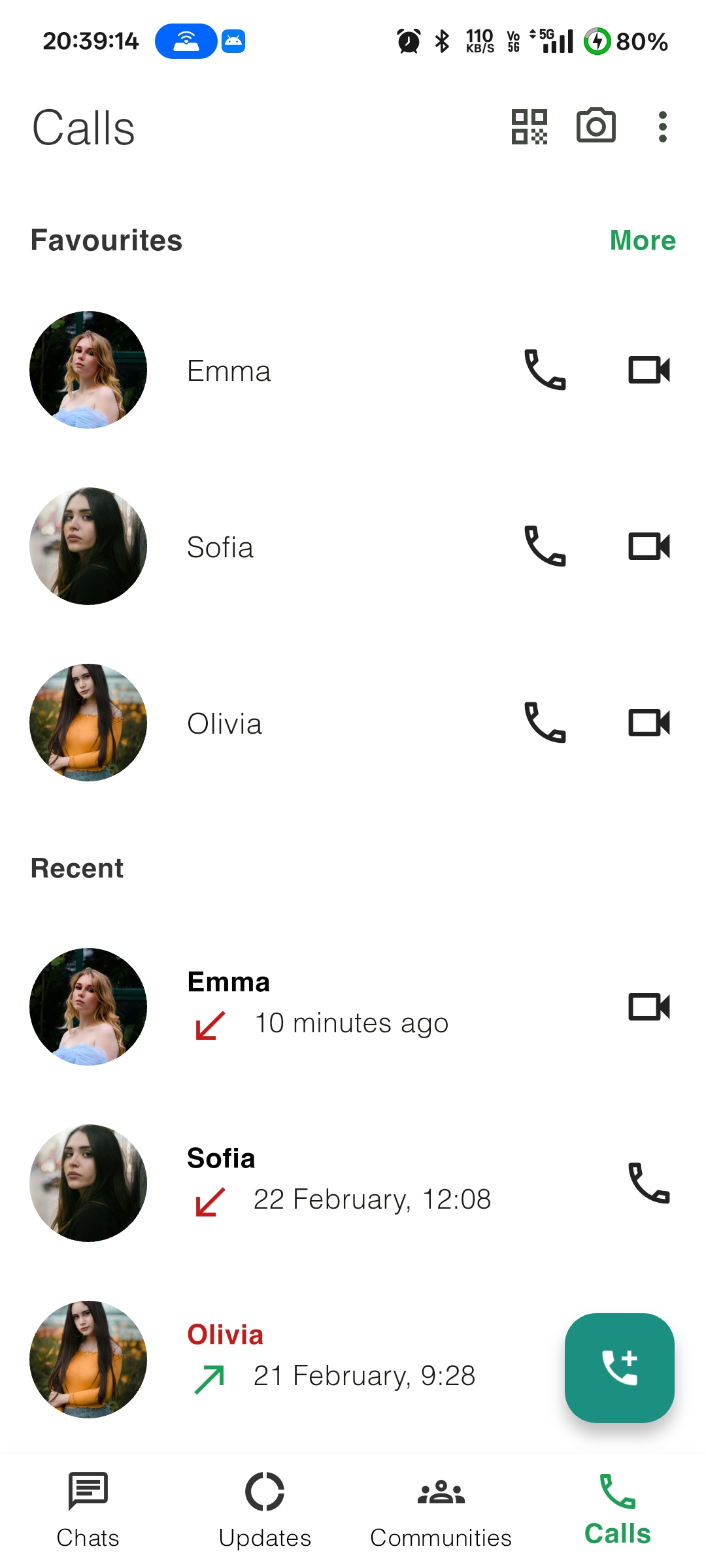Open the three-dot overflow menu
Viewport: 706px width, 1568px height.
coord(662,127)
